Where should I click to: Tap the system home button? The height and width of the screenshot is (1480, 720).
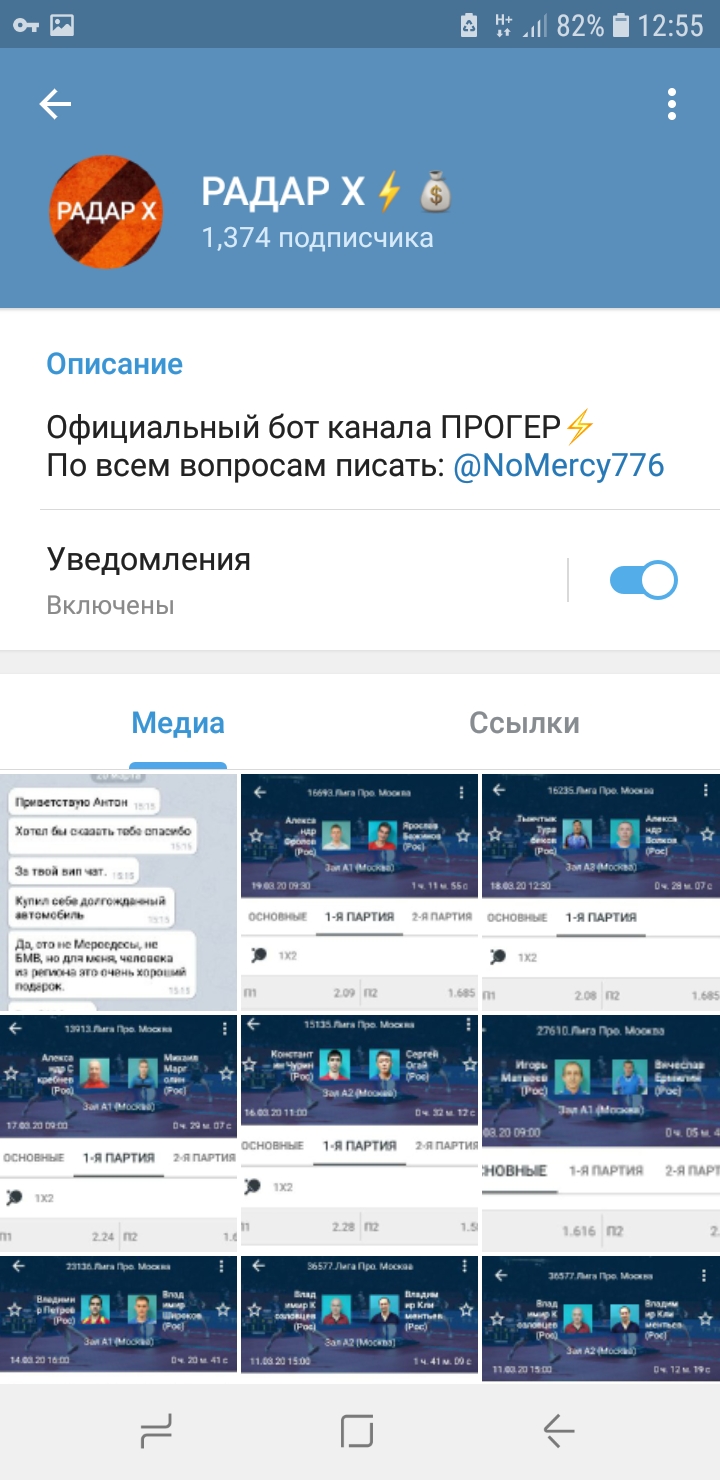tap(357, 1431)
